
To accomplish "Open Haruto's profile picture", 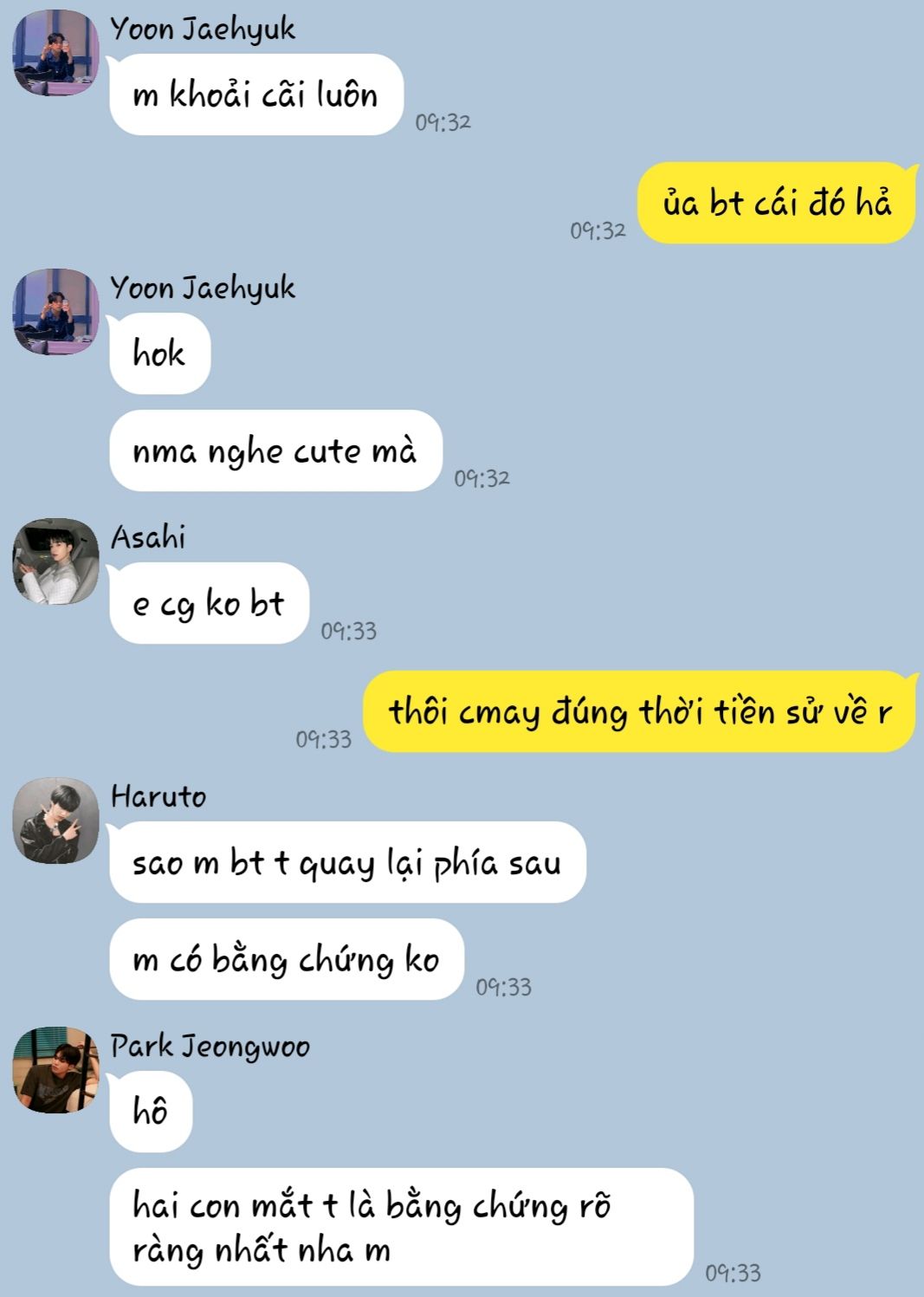I will pos(55,820).
